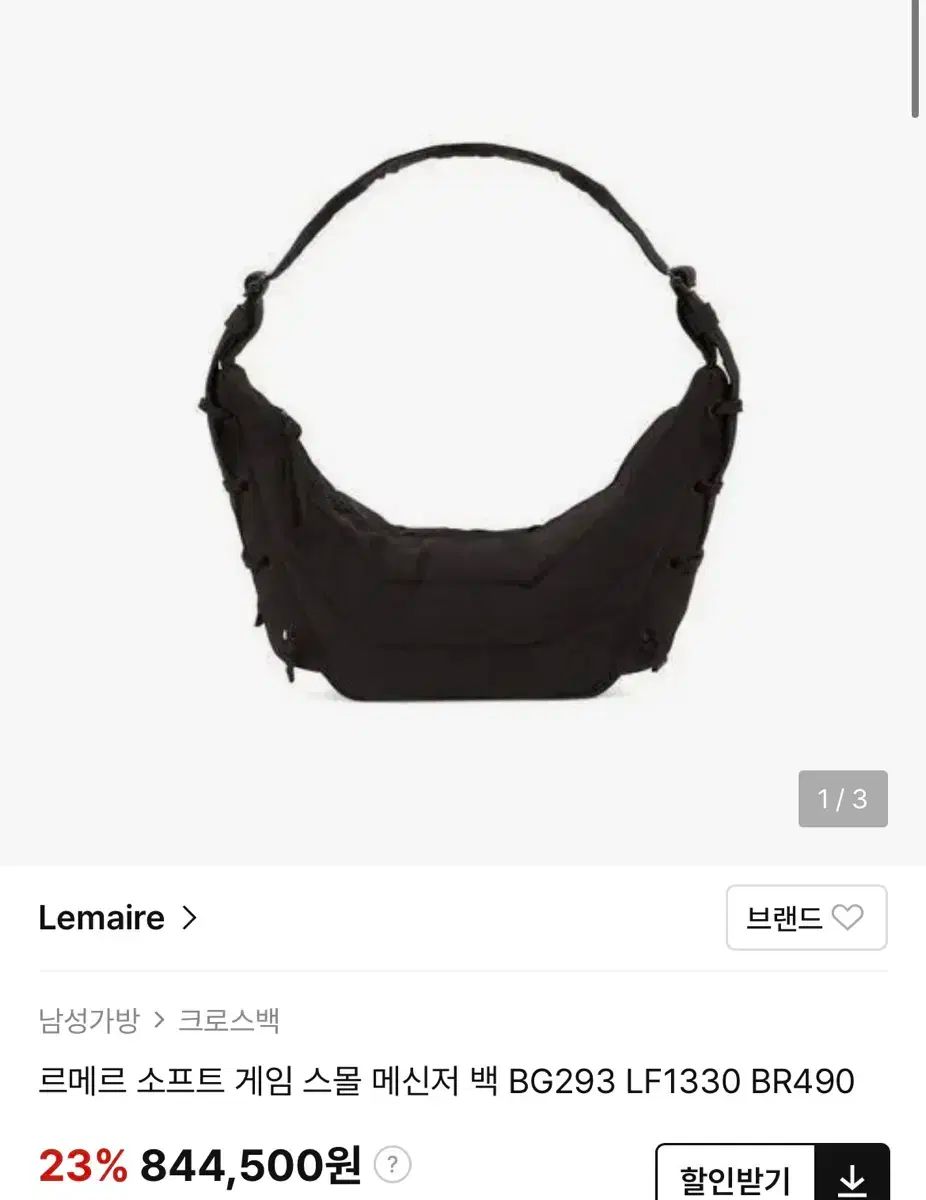Viewport: 926px width, 1200px height.
Task: Go to the 크로스백 category
Action: click(229, 1021)
